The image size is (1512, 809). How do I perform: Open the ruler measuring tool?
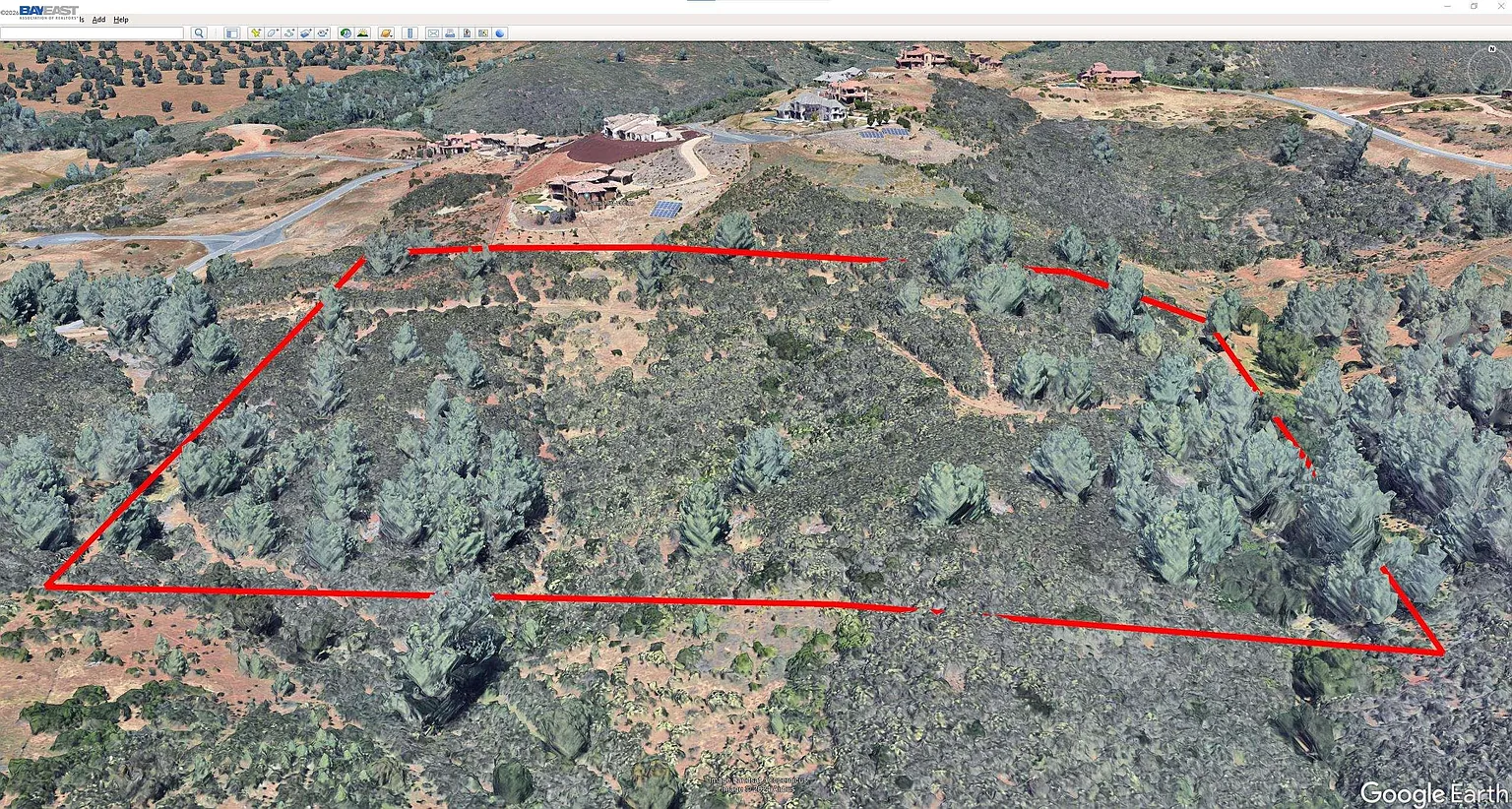(410, 33)
